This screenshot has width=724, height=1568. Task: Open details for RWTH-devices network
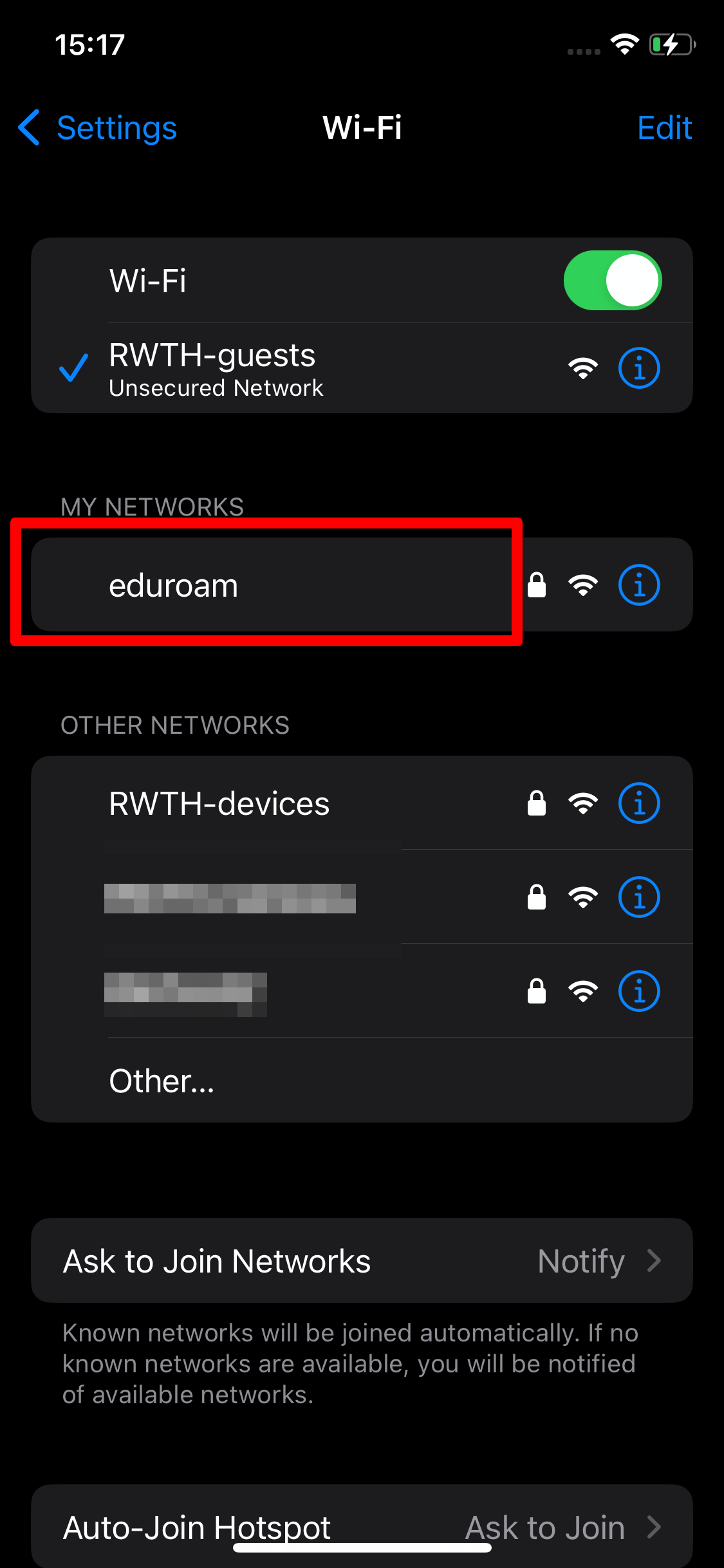coord(638,802)
